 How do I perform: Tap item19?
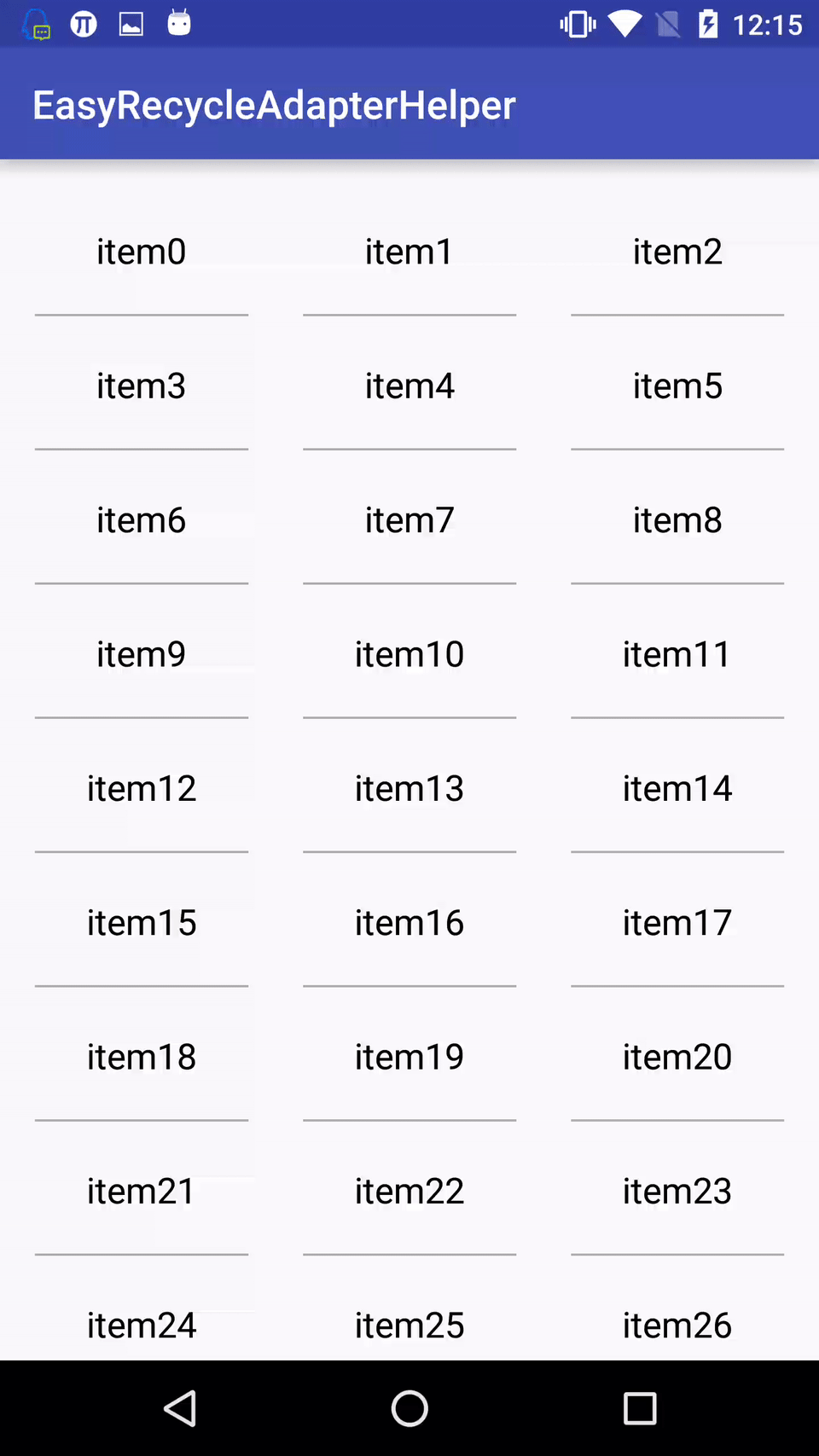[409, 1057]
